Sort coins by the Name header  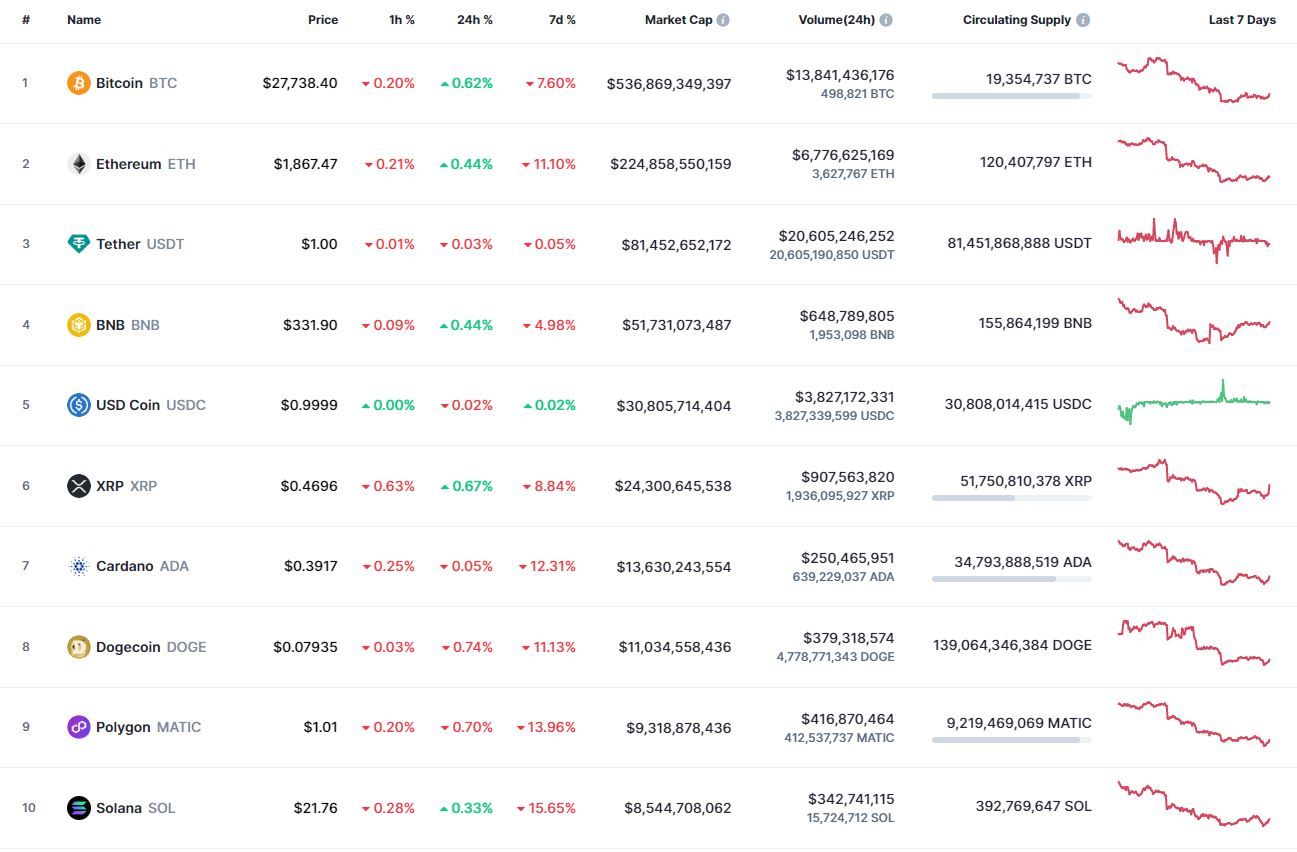tap(84, 20)
